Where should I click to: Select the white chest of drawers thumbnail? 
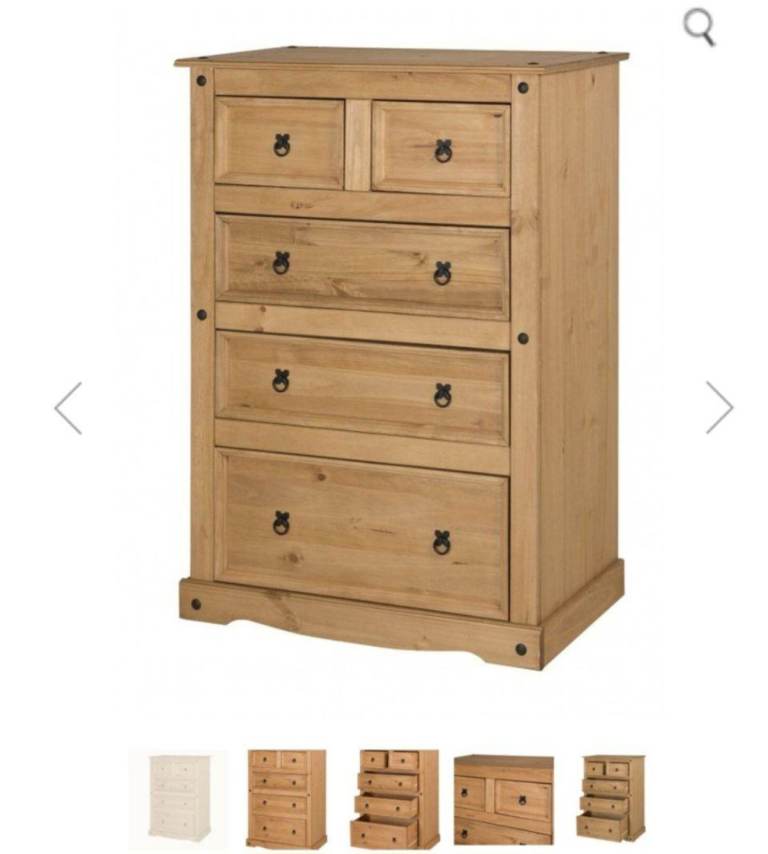(179, 798)
